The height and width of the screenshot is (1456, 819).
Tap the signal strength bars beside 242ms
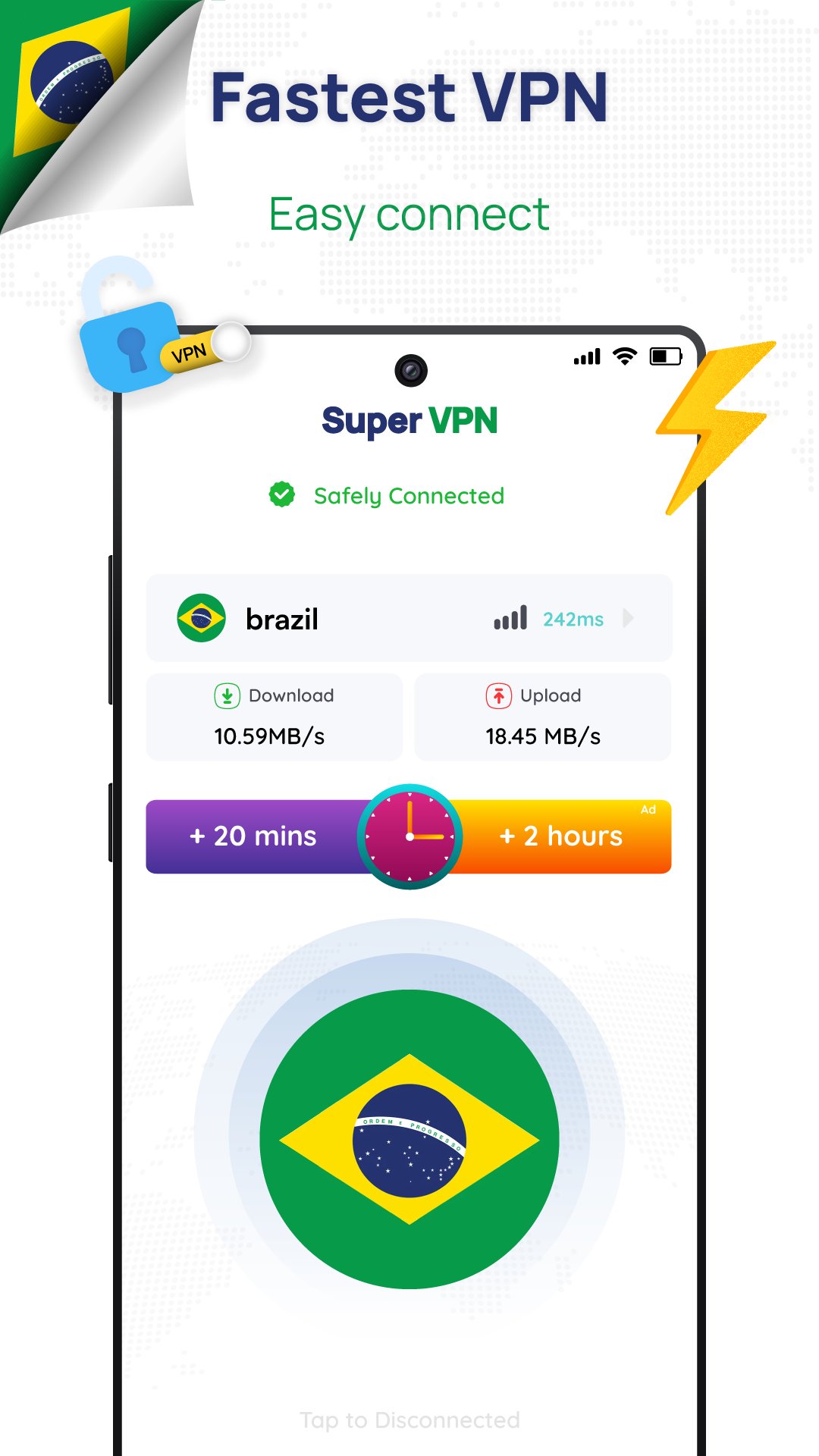509,618
